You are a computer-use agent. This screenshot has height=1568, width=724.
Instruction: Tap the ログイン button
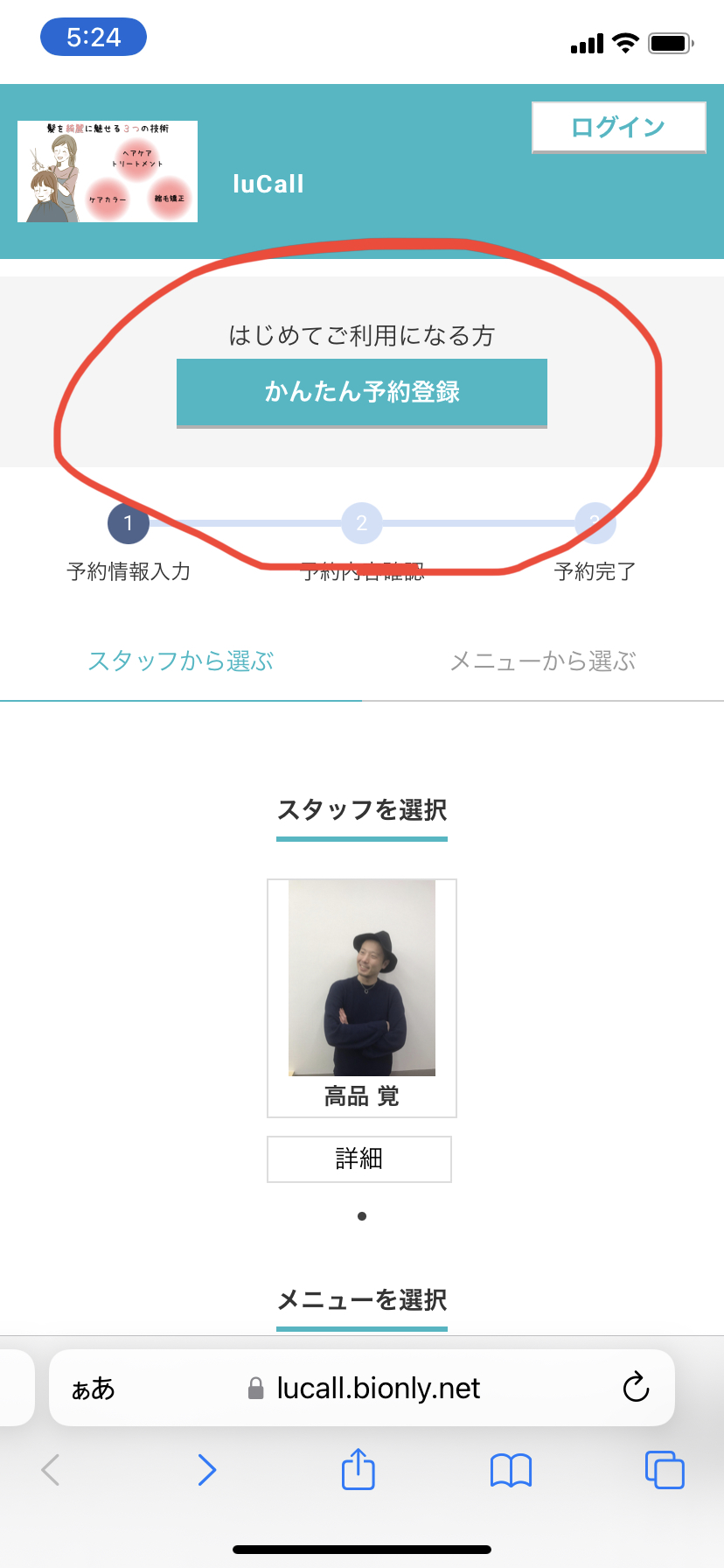pyautogui.click(x=618, y=128)
